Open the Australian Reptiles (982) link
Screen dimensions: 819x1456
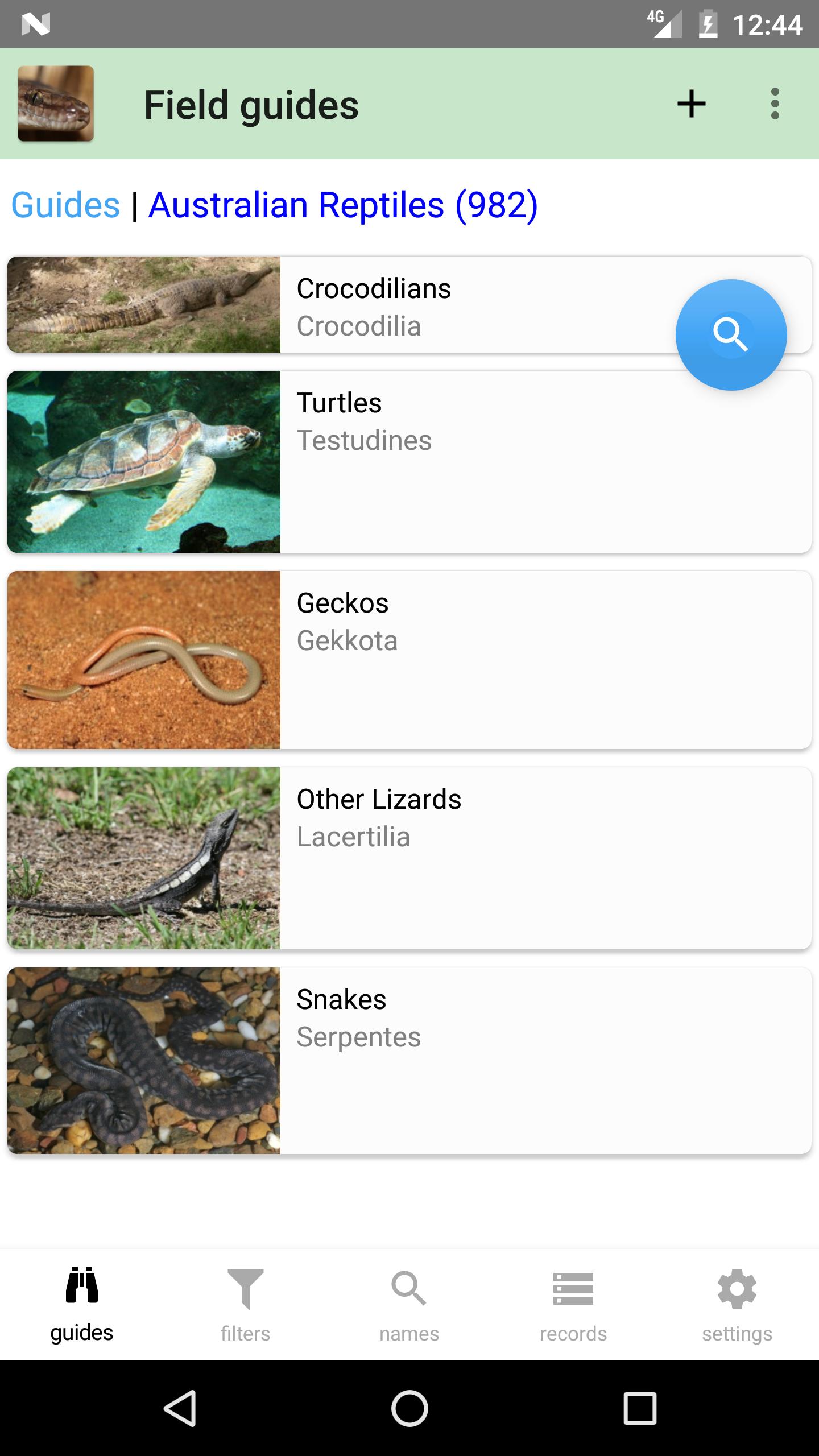342,204
